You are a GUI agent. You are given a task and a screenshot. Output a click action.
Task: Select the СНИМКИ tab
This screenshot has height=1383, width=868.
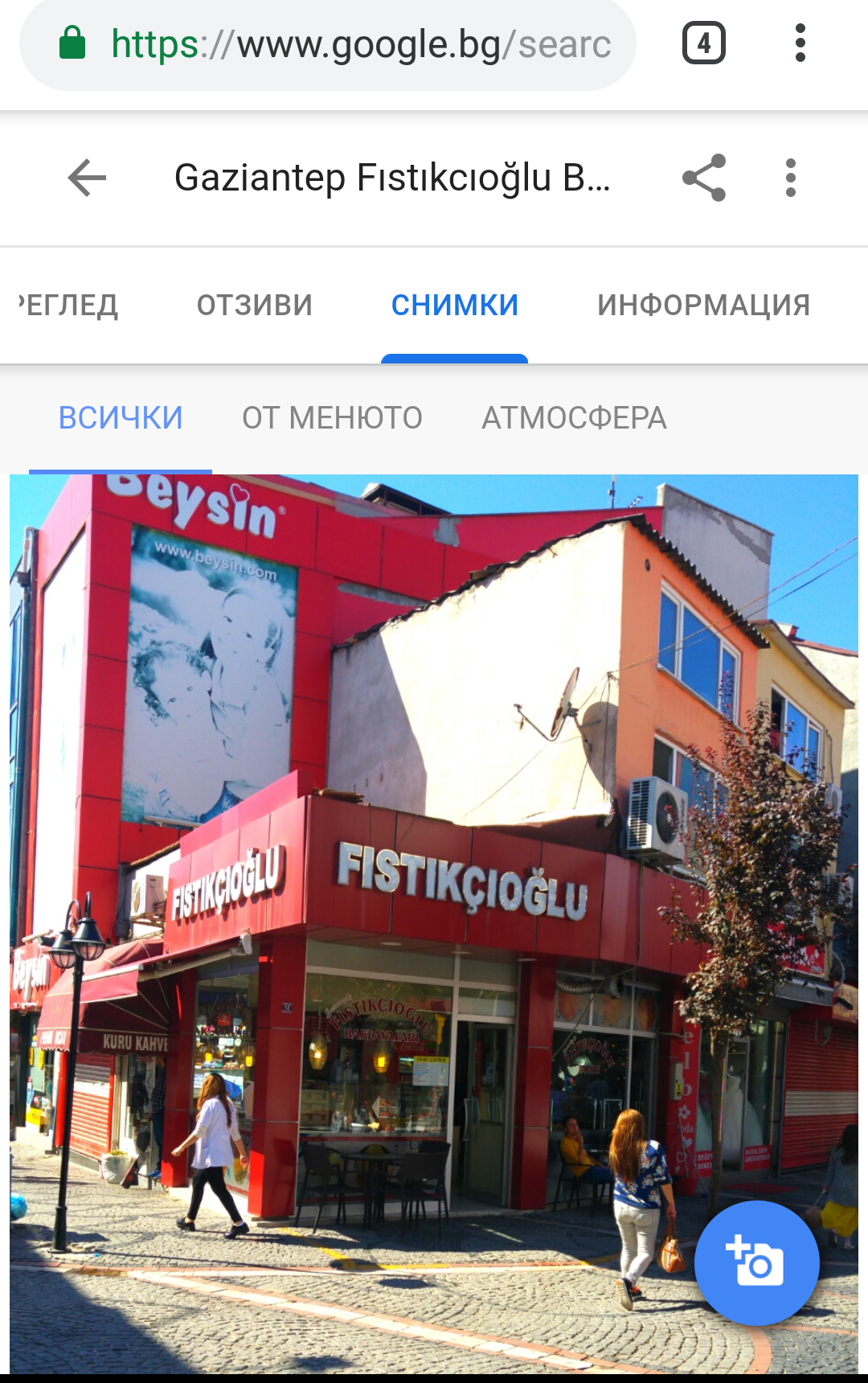coord(454,306)
